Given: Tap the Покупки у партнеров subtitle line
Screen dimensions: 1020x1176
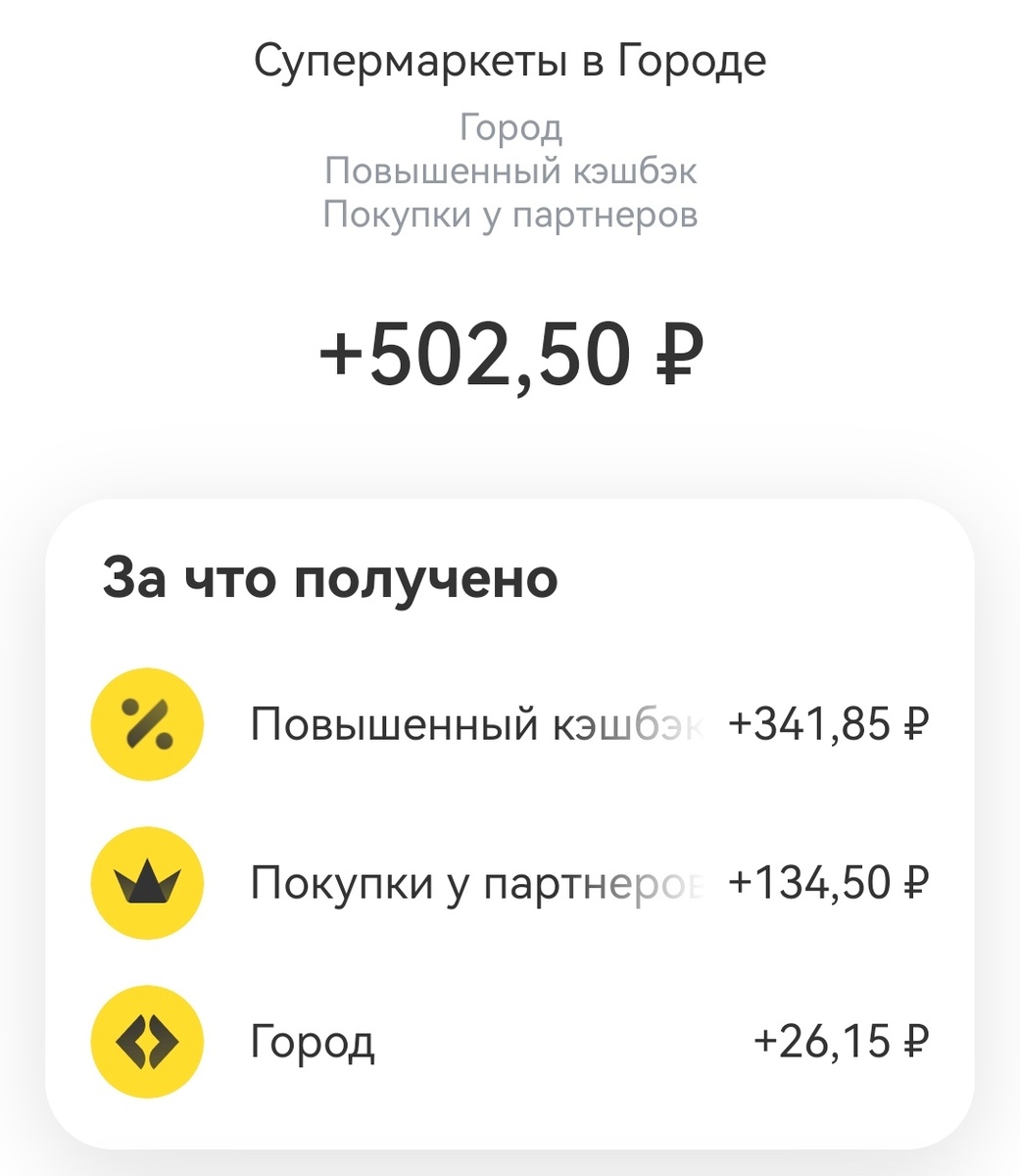Looking at the screenshot, I should click(510, 216).
